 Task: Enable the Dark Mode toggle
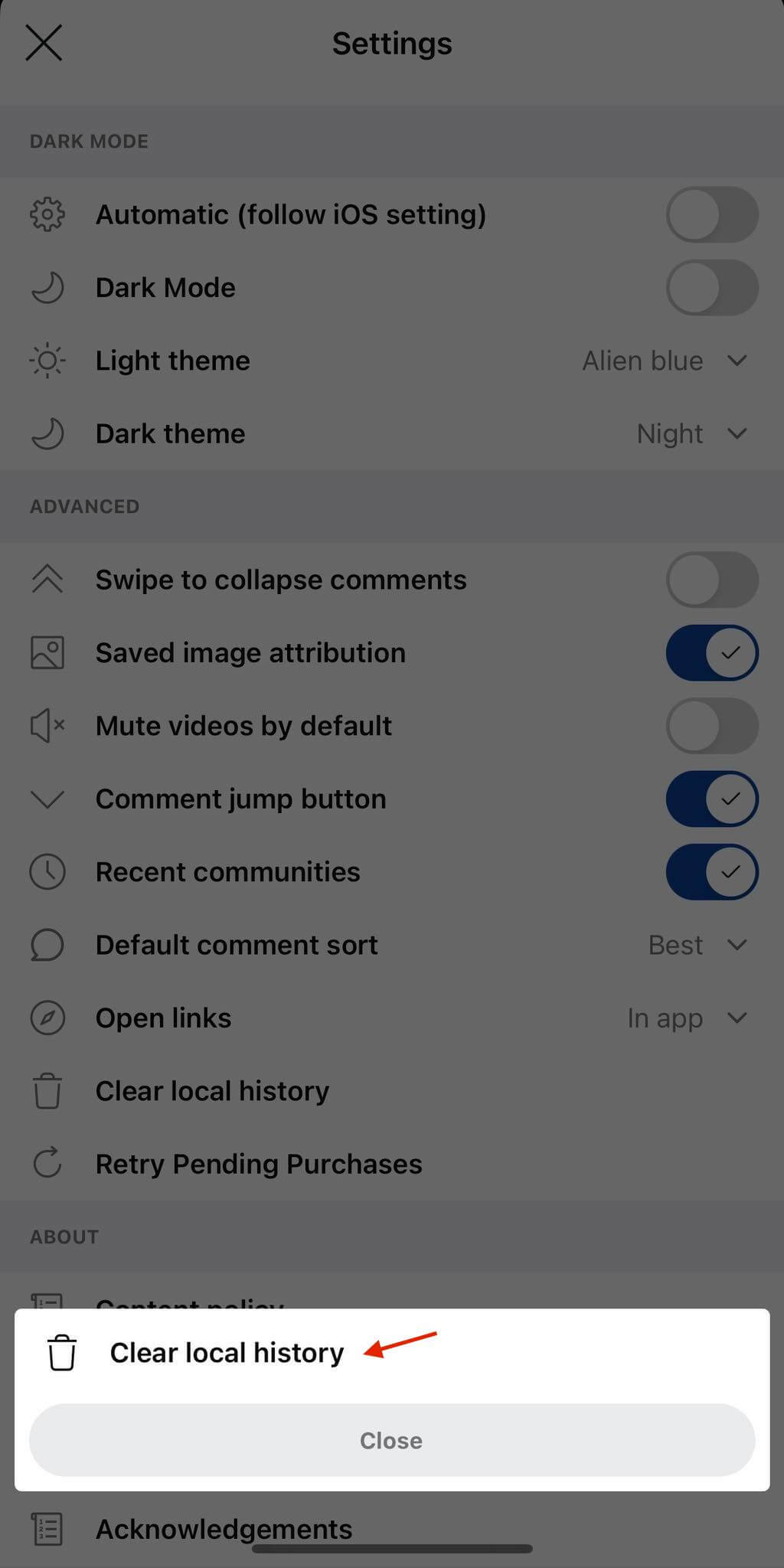711,287
